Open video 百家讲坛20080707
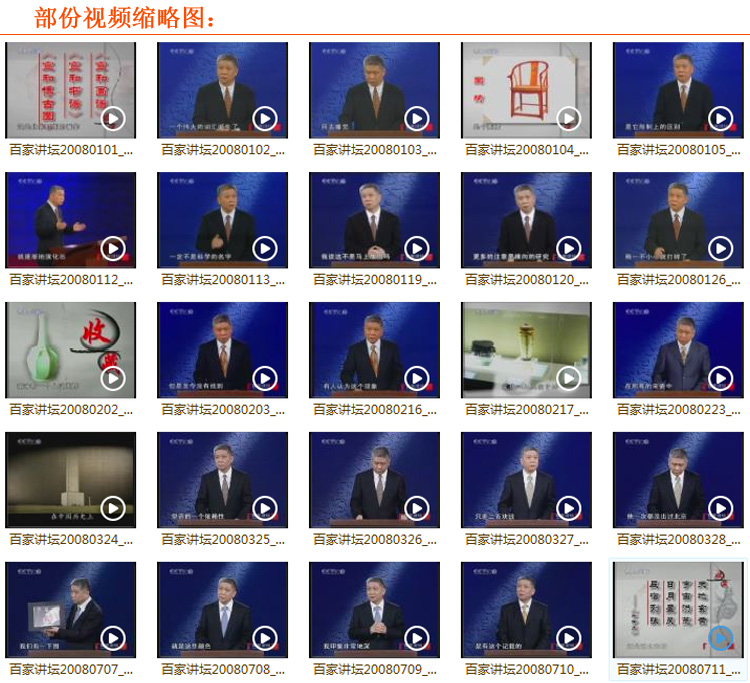750x683 pixels. 70,609
